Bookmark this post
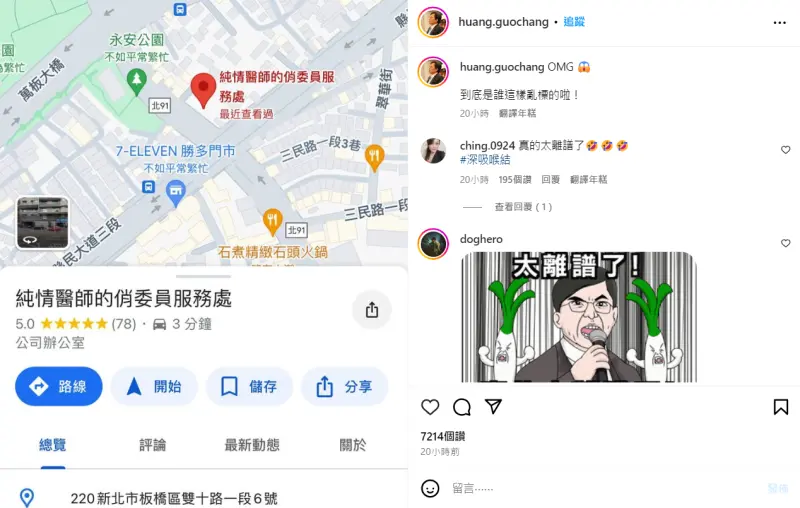The image size is (800, 508). [x=781, y=407]
